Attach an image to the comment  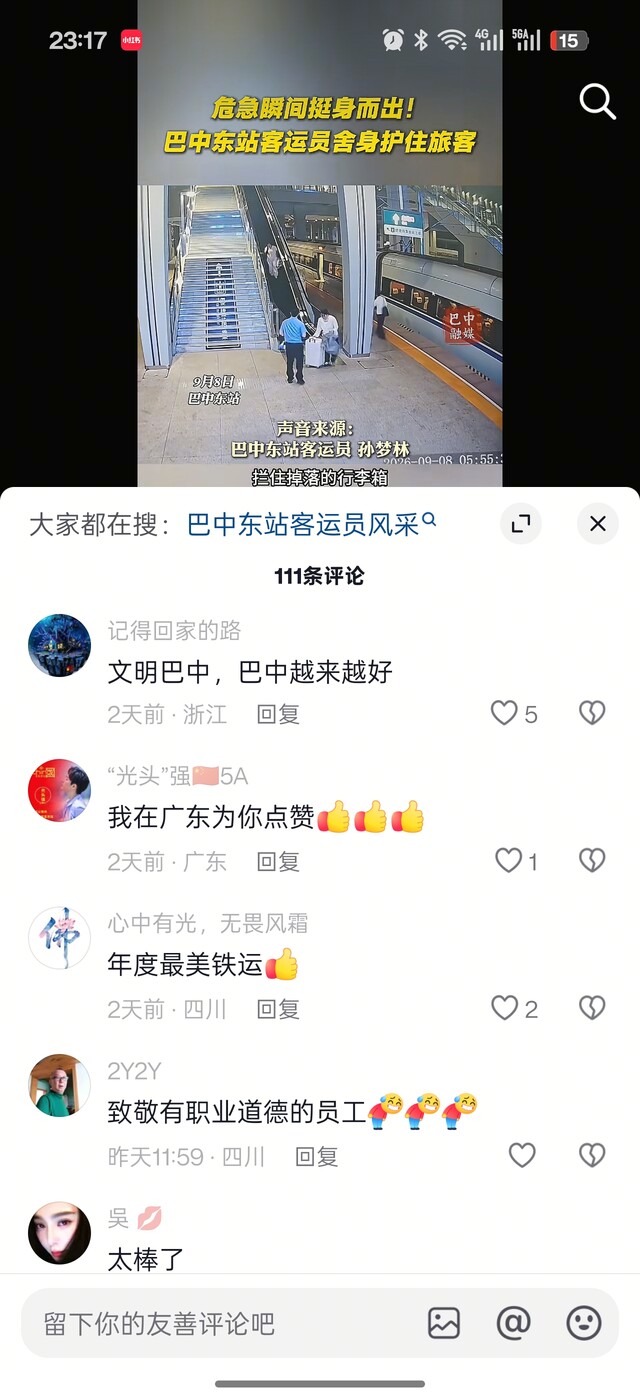[x=444, y=1323]
